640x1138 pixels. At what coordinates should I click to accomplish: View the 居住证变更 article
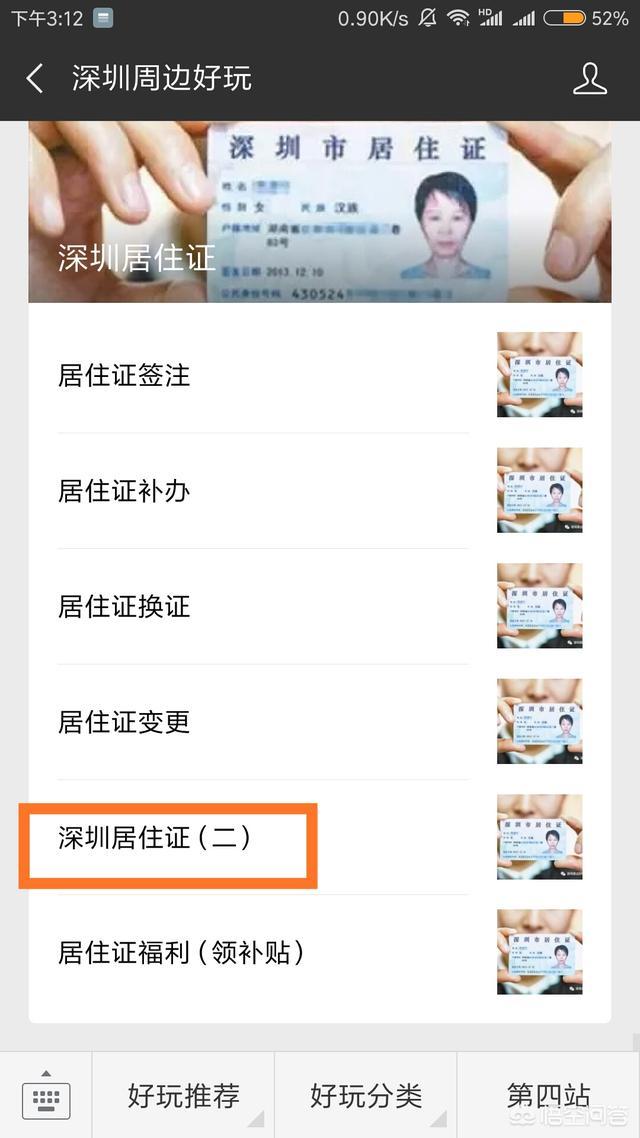[320, 722]
